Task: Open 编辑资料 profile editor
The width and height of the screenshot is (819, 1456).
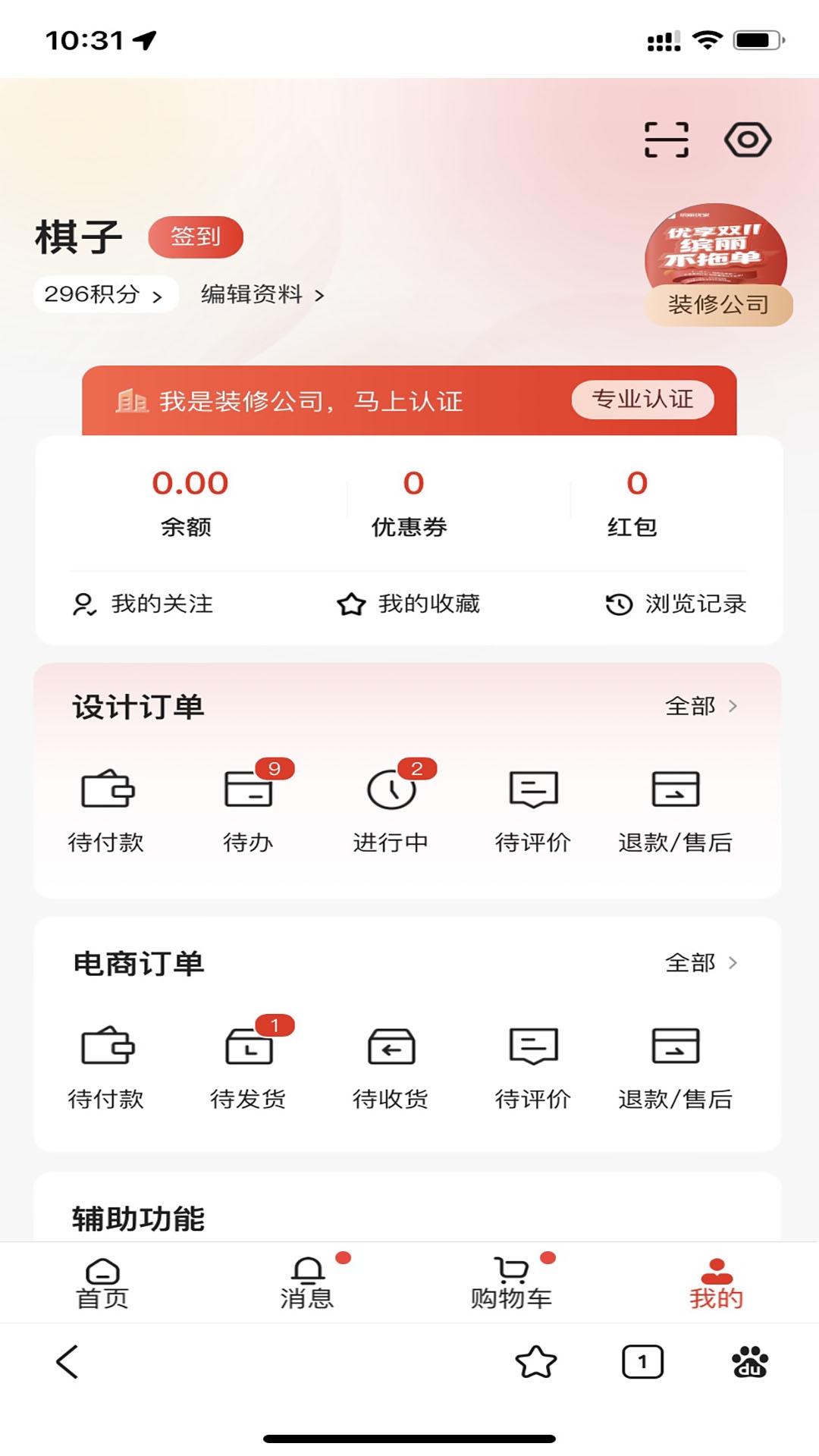Action: (x=260, y=295)
